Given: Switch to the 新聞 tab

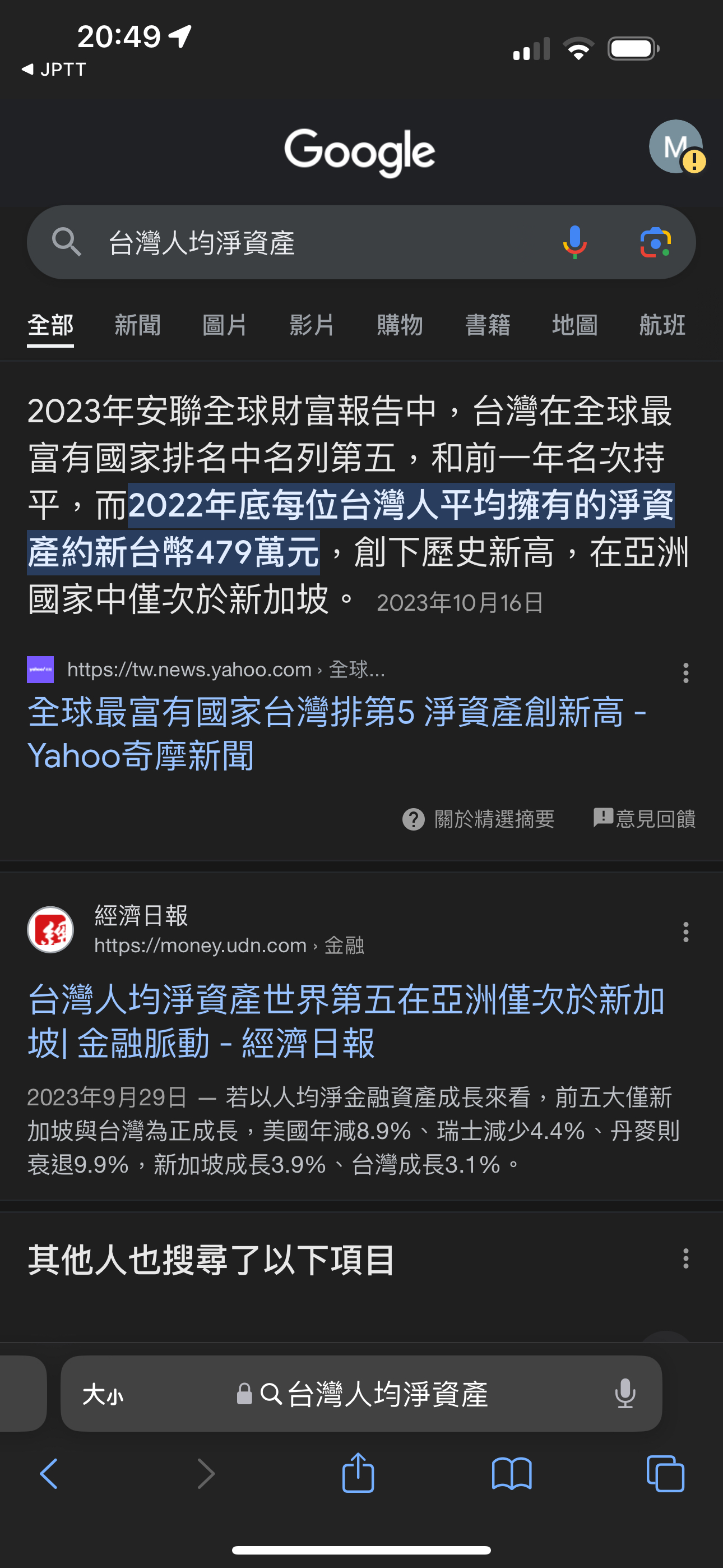Looking at the screenshot, I should (x=137, y=325).
